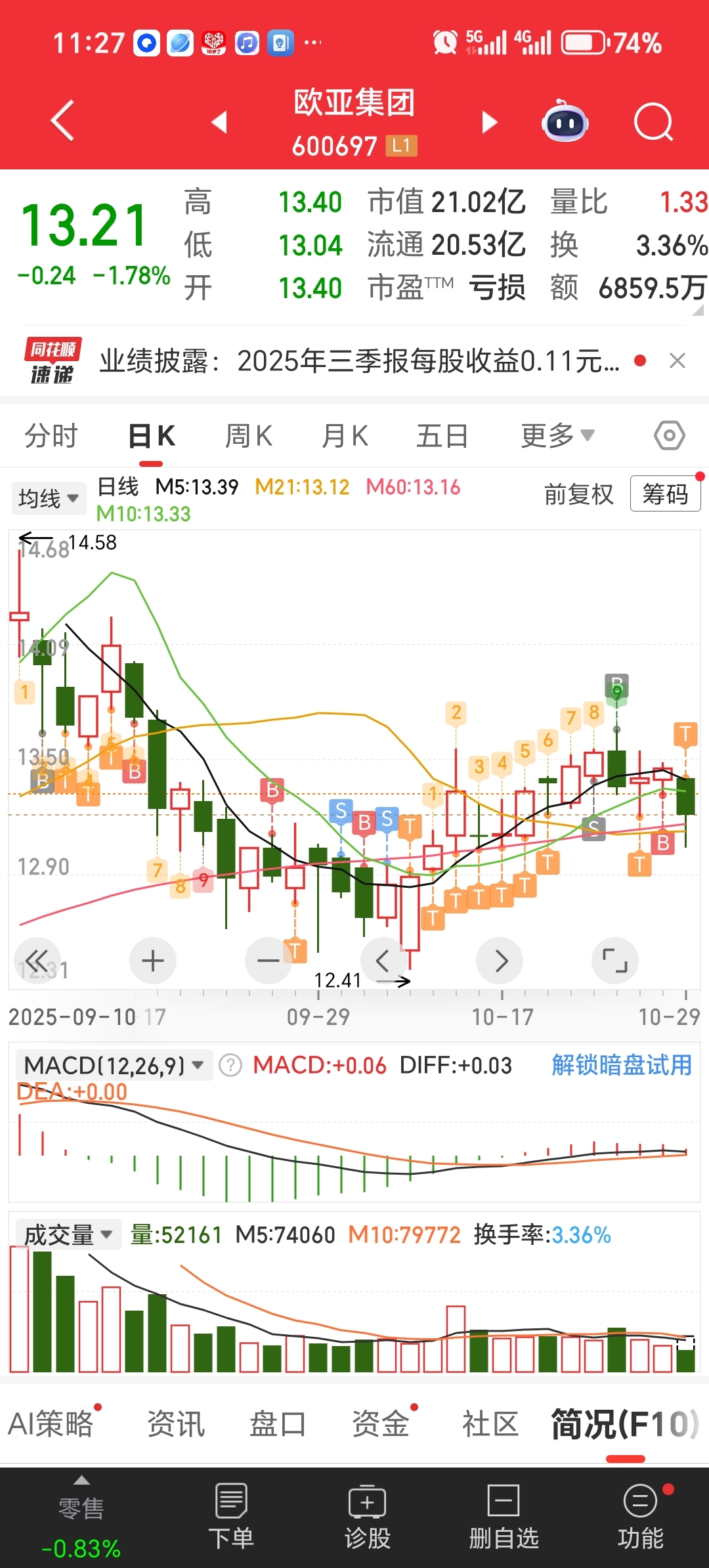This screenshot has width=709, height=1568.
Task: Open the AI robot assistant
Action: click(x=565, y=121)
